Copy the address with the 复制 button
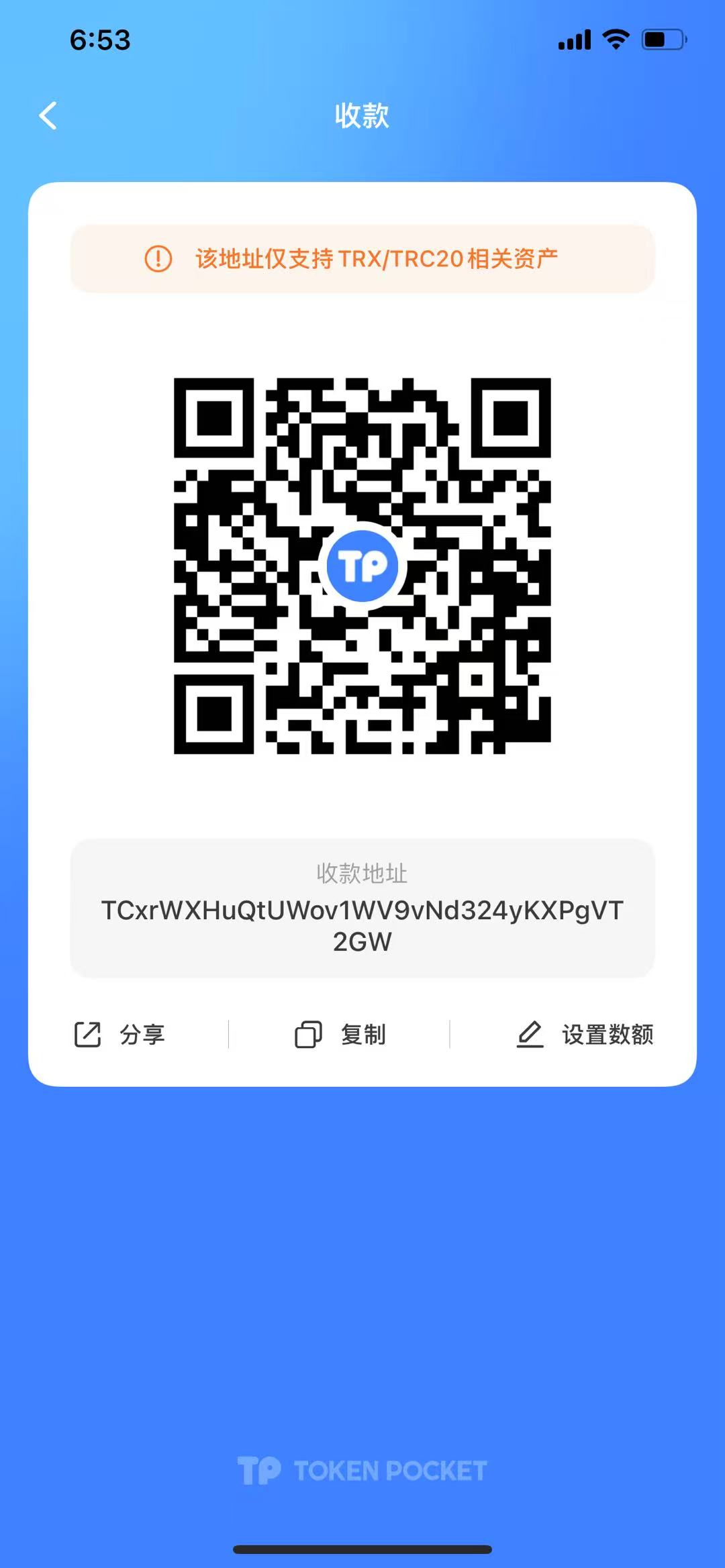The image size is (725, 1568). tap(340, 1035)
